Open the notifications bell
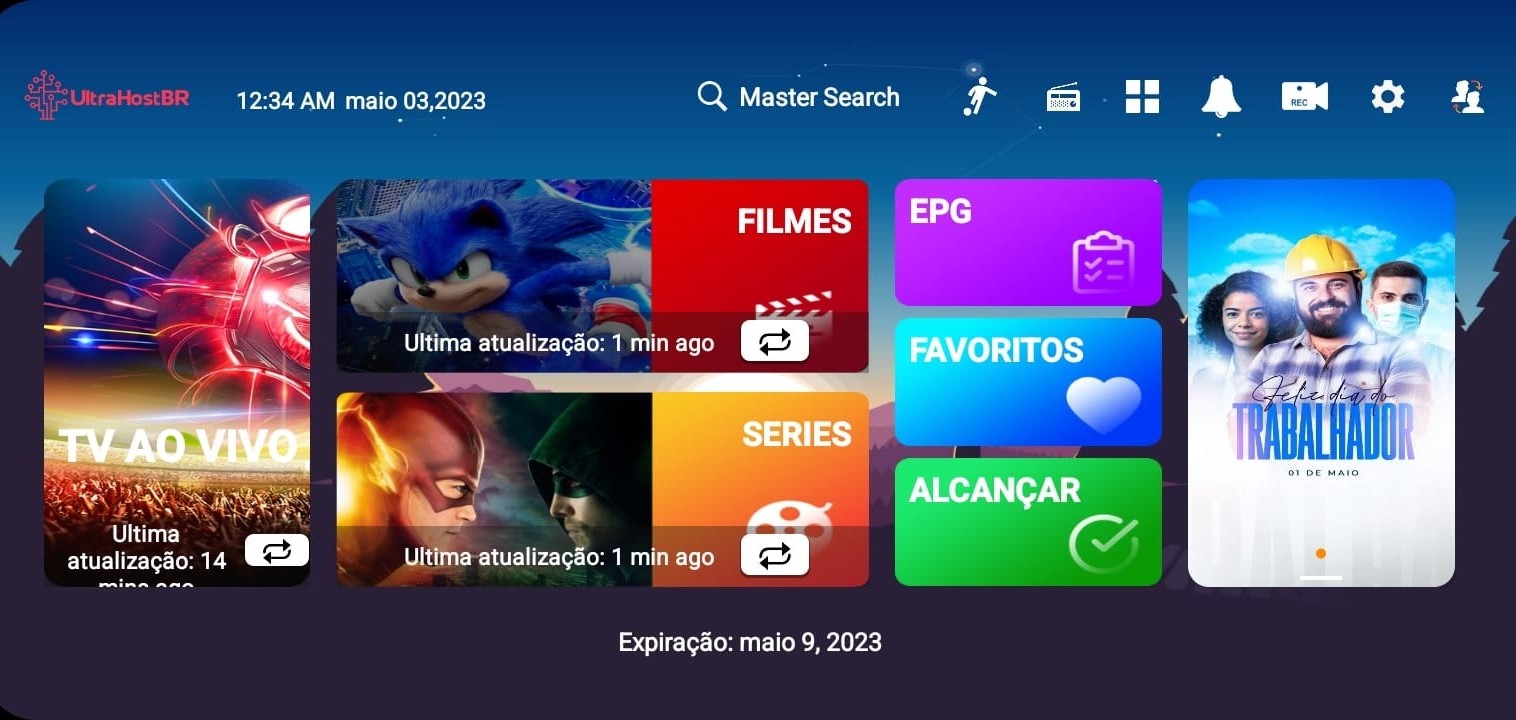 (1221, 97)
